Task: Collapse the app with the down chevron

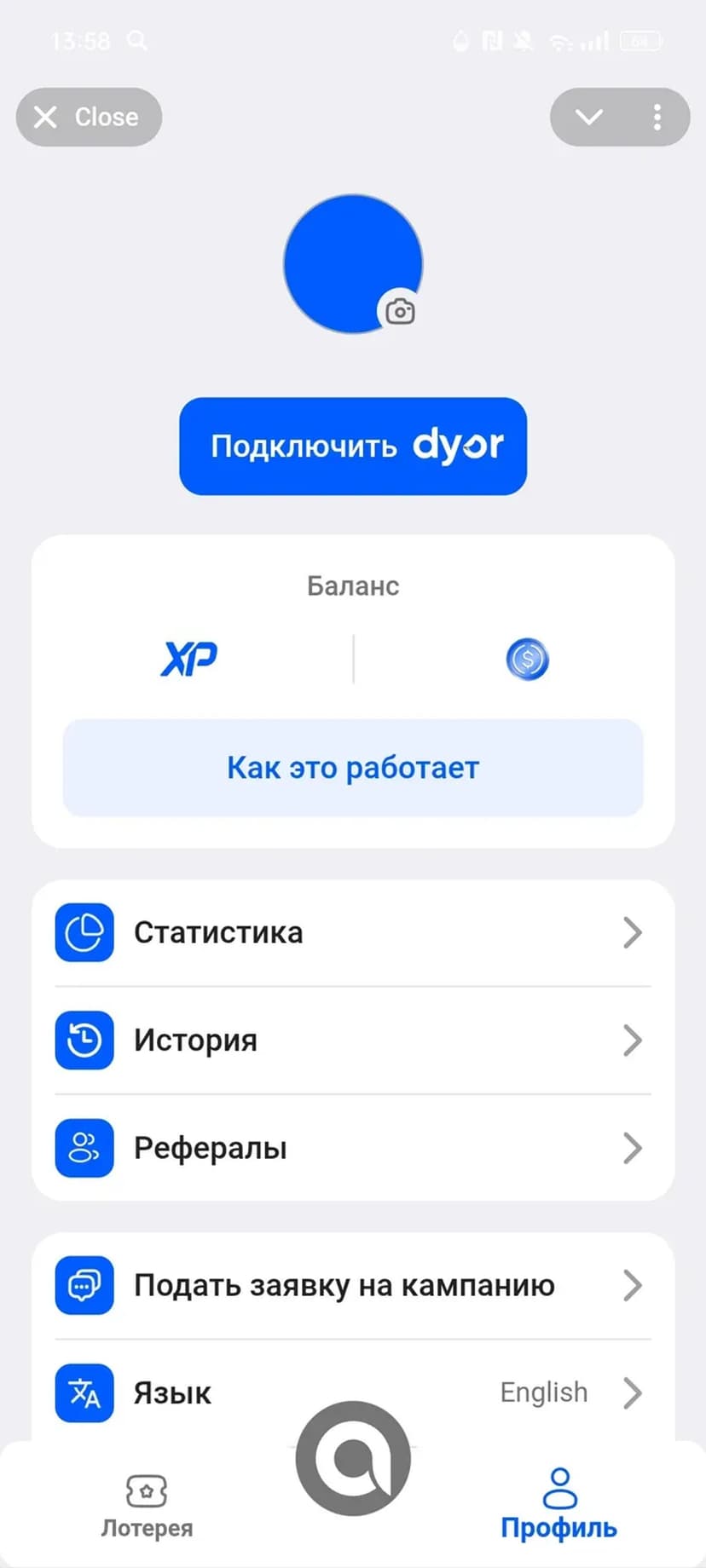Action: (589, 117)
